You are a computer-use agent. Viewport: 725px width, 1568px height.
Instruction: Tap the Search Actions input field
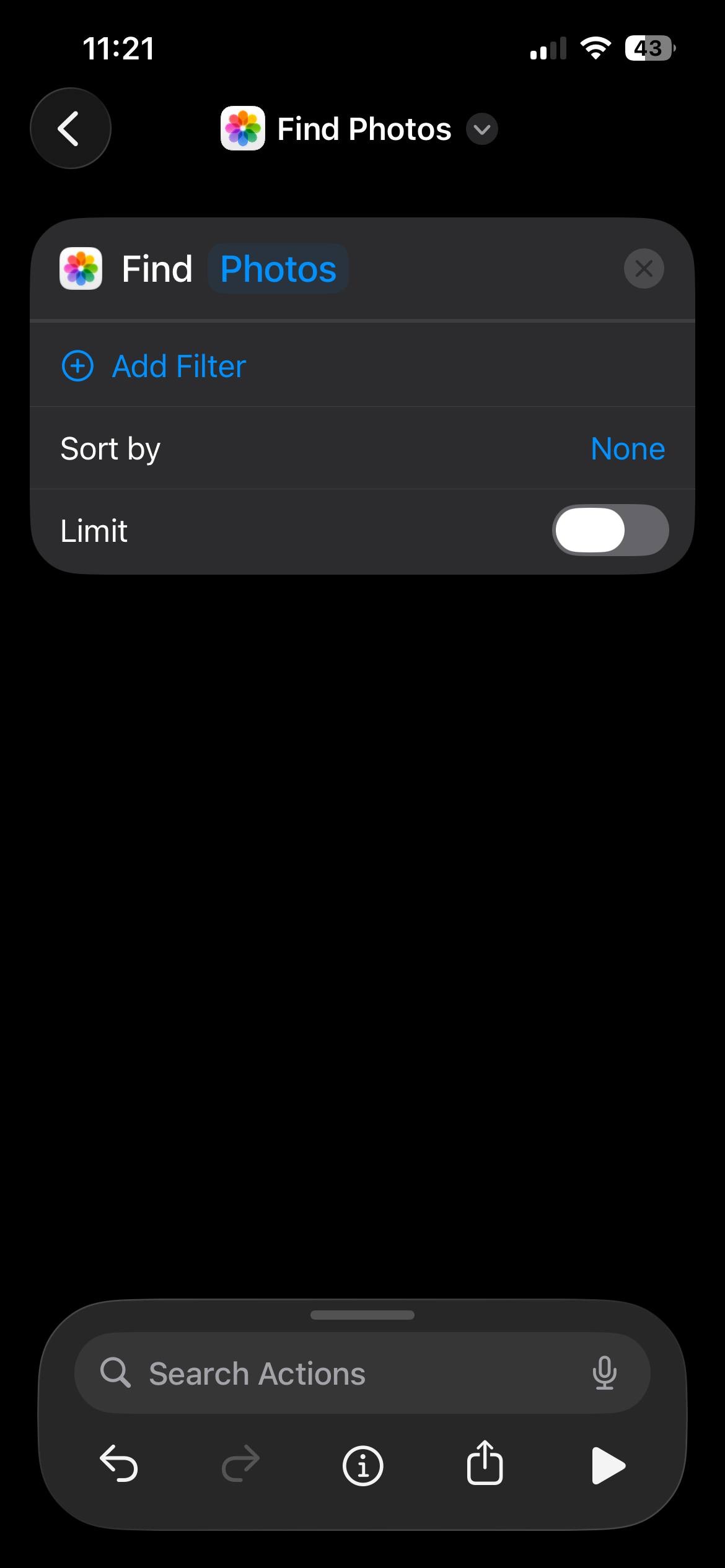(x=310, y=1374)
